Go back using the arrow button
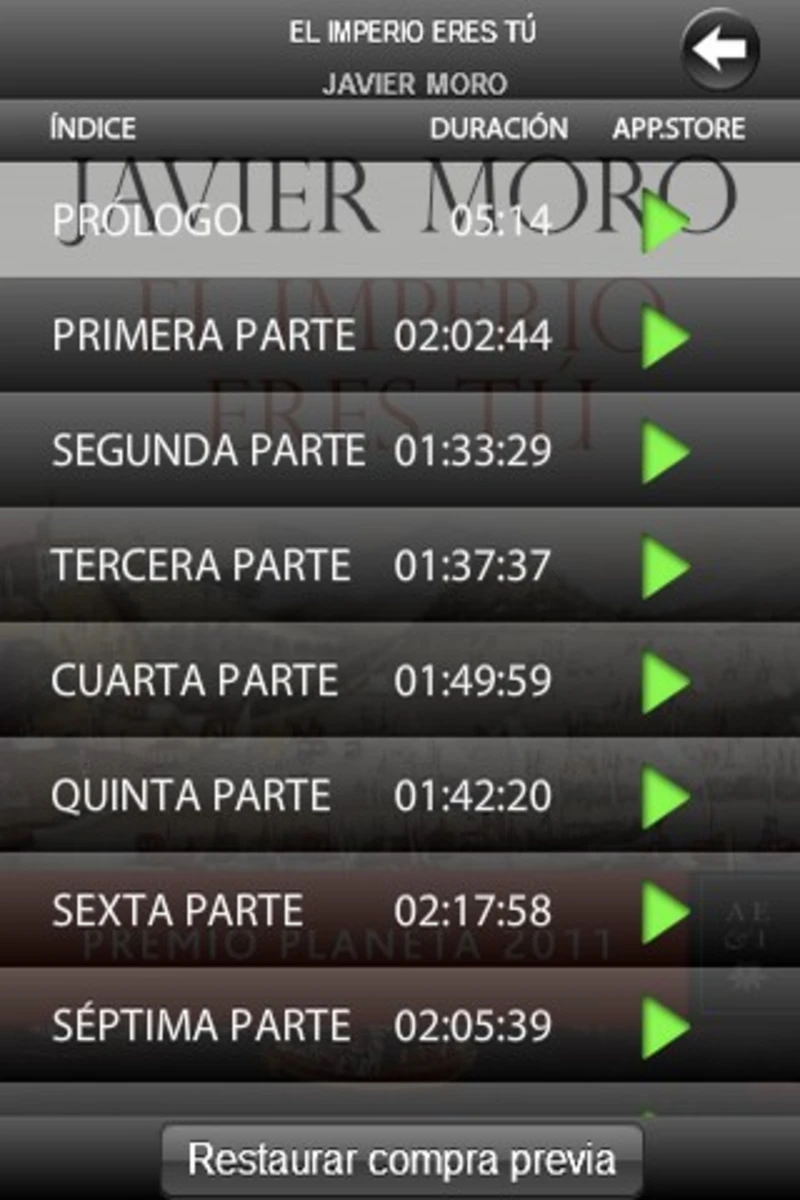The height and width of the screenshot is (1200, 800). pos(721,50)
